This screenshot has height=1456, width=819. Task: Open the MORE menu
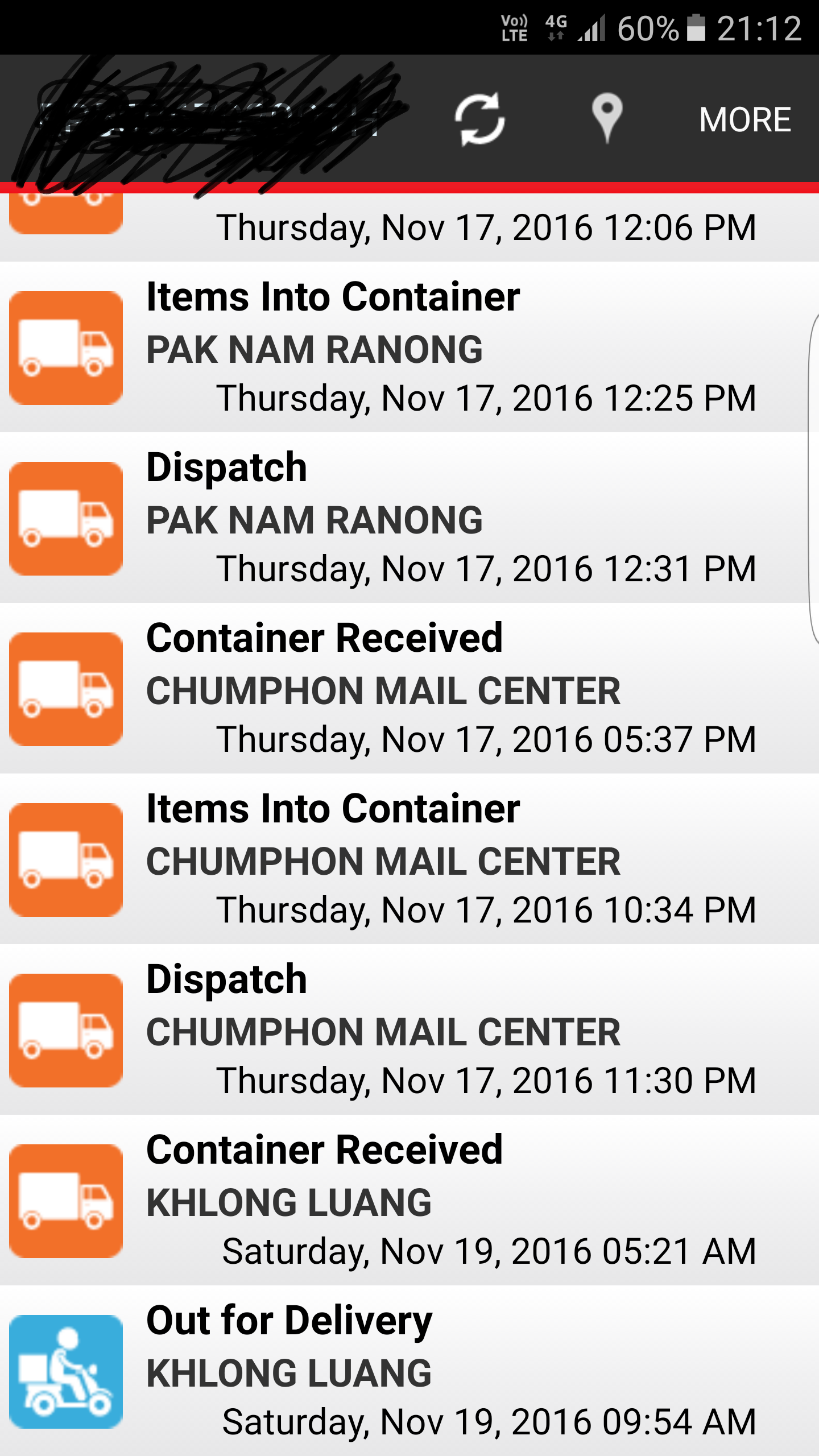point(745,119)
